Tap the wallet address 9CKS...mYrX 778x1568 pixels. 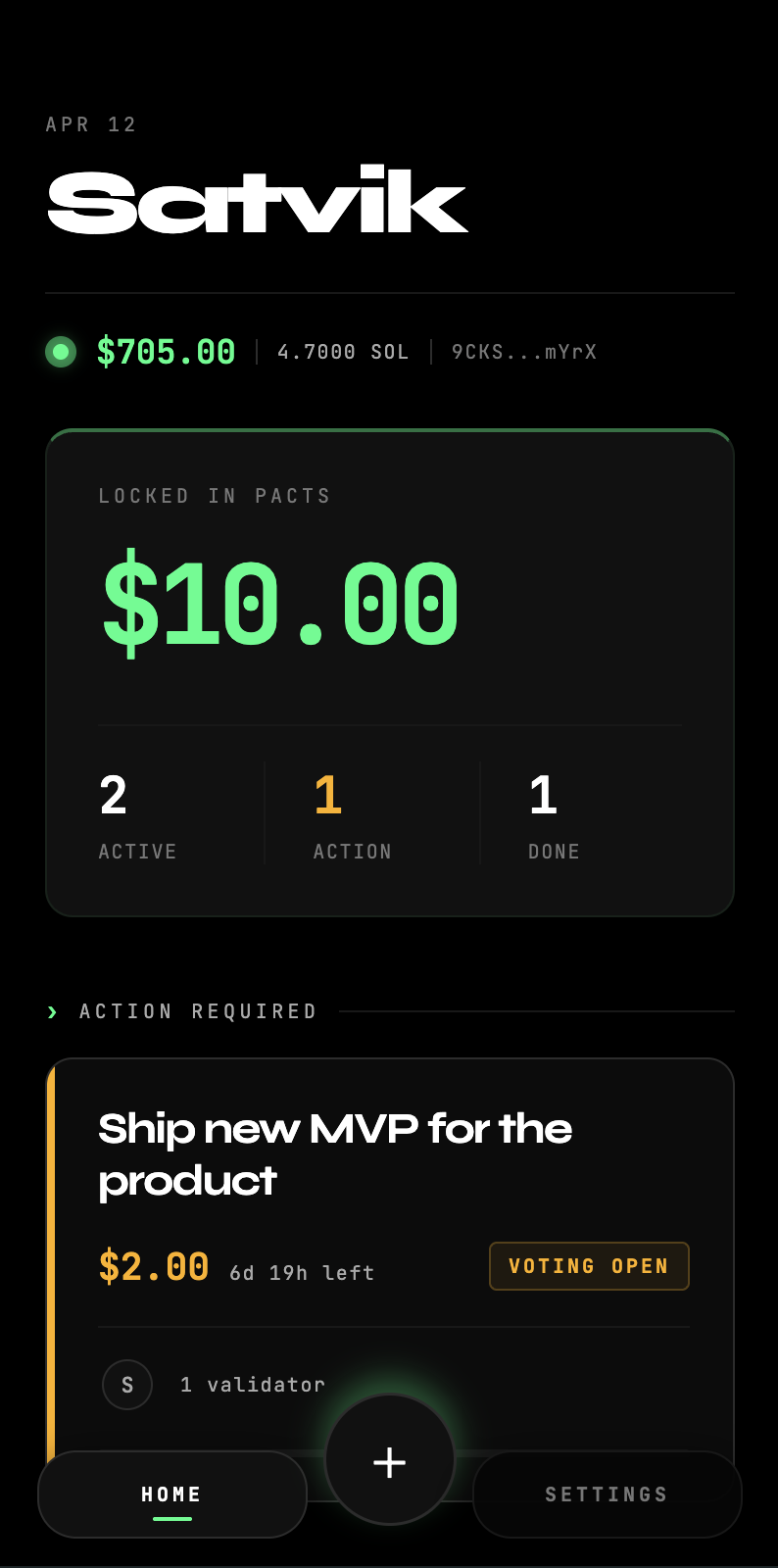(524, 352)
